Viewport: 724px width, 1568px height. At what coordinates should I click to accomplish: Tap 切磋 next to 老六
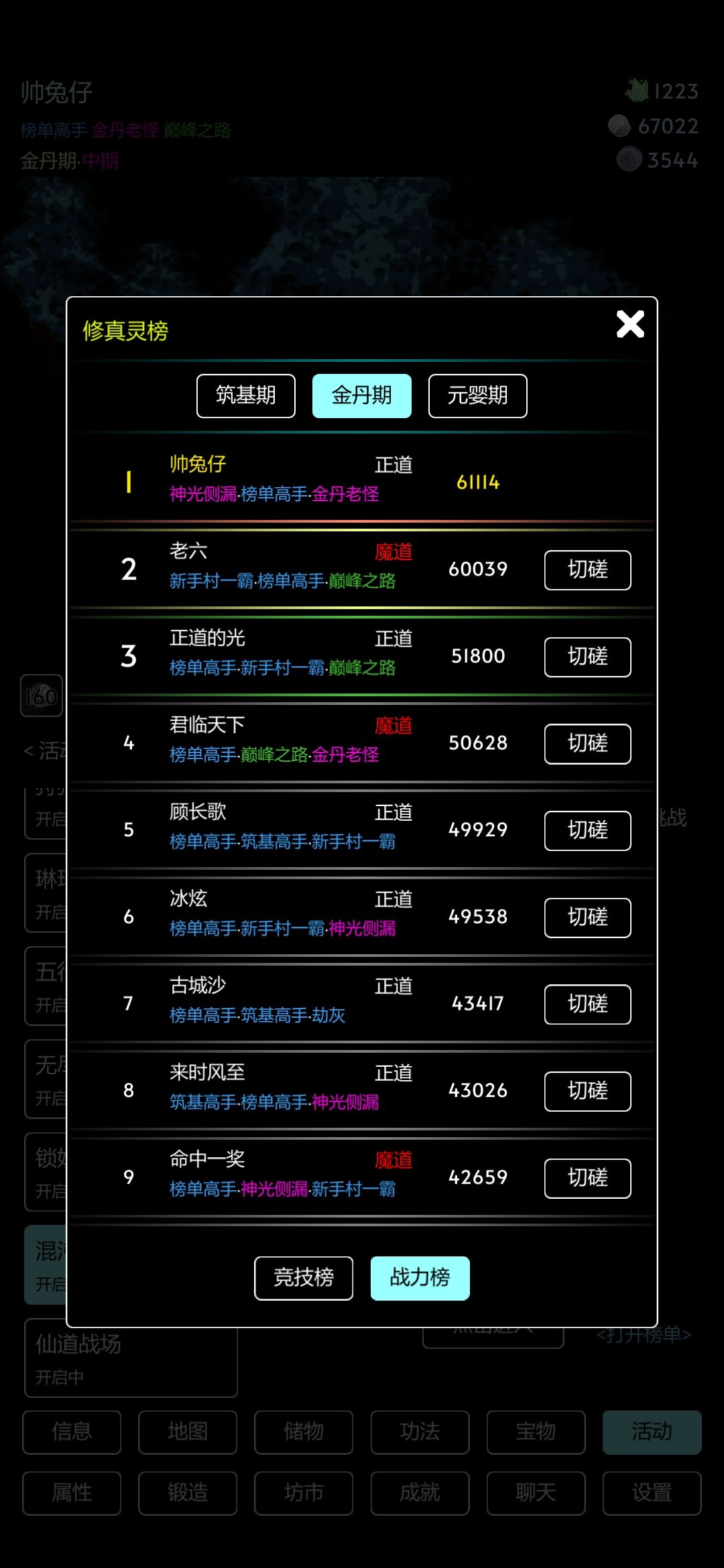(588, 570)
